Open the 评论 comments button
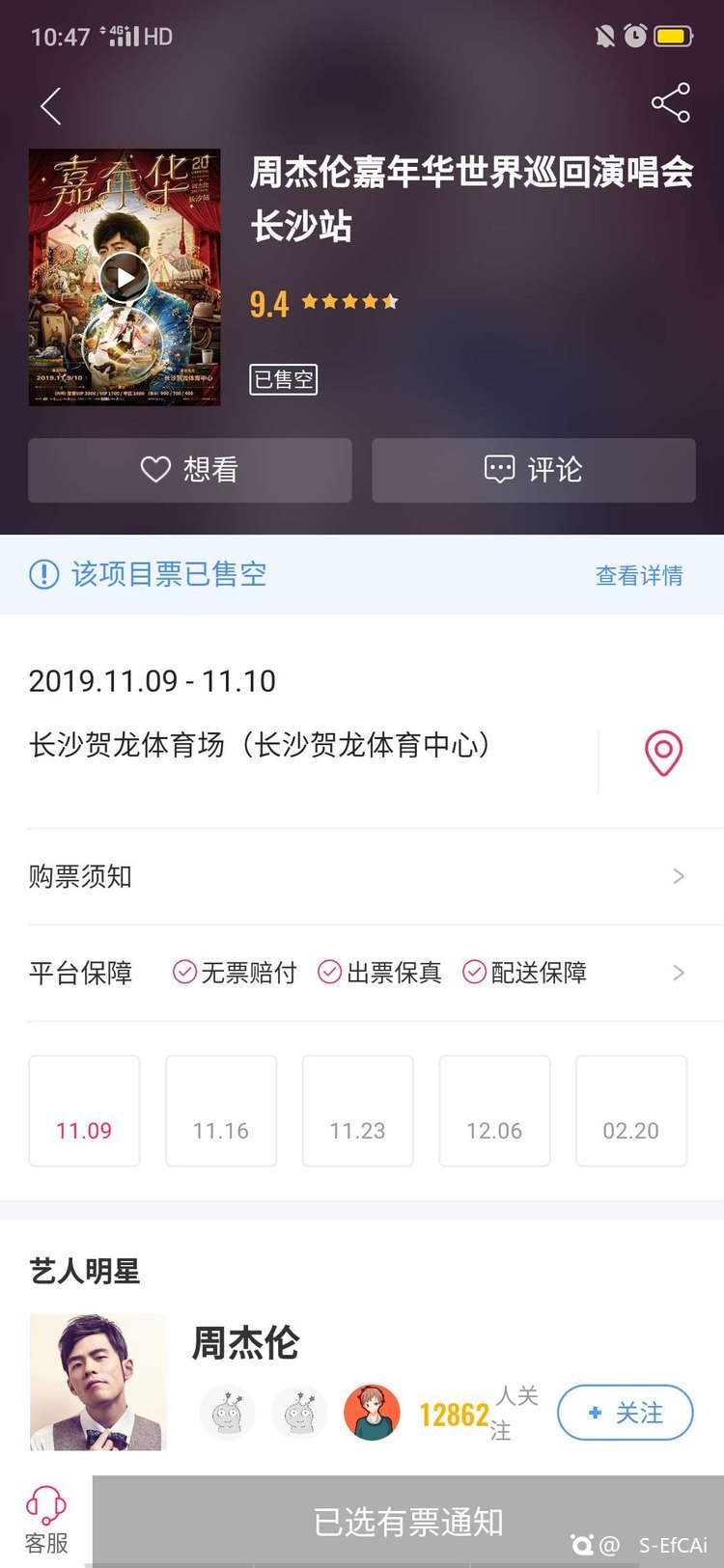The image size is (724, 1568). pos(534,470)
